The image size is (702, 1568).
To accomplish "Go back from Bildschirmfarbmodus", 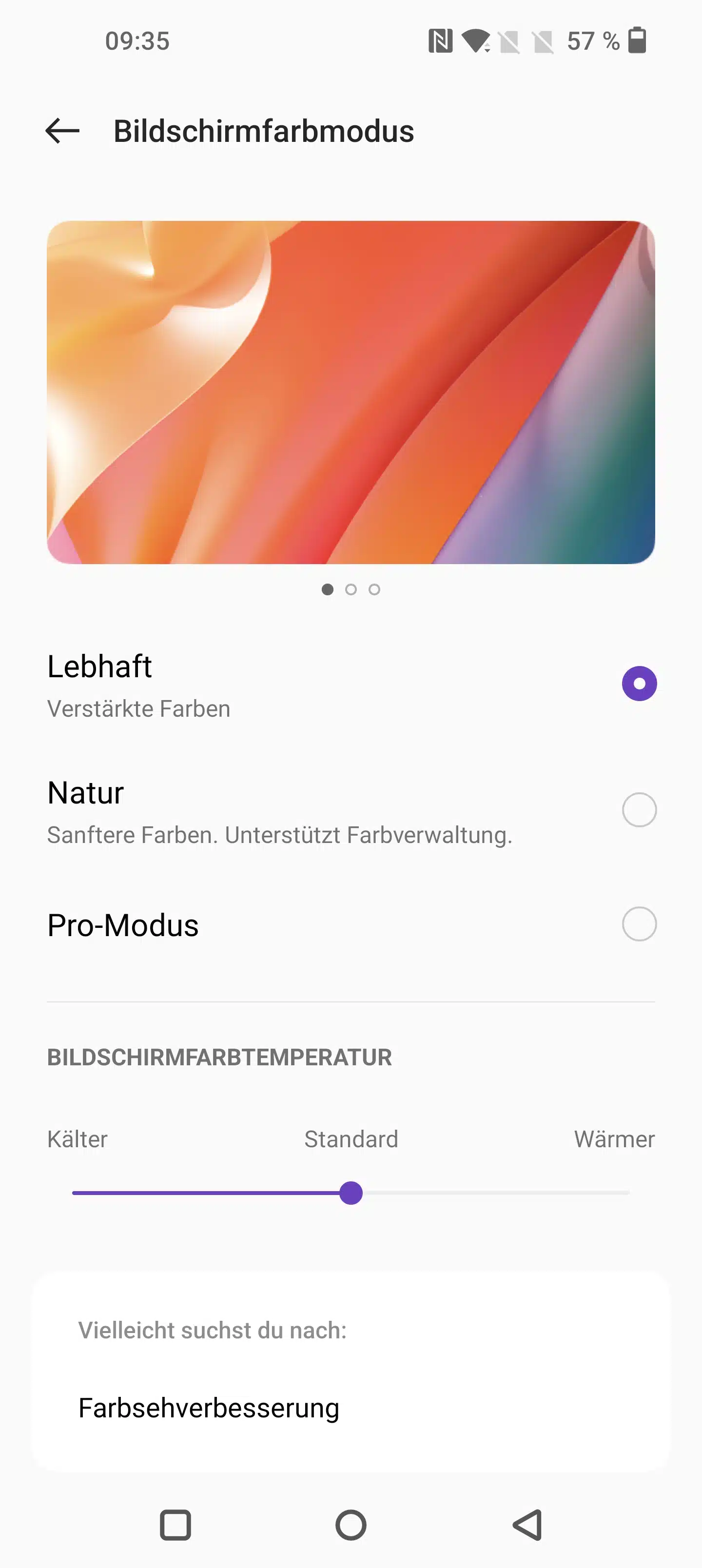I will (x=63, y=131).
